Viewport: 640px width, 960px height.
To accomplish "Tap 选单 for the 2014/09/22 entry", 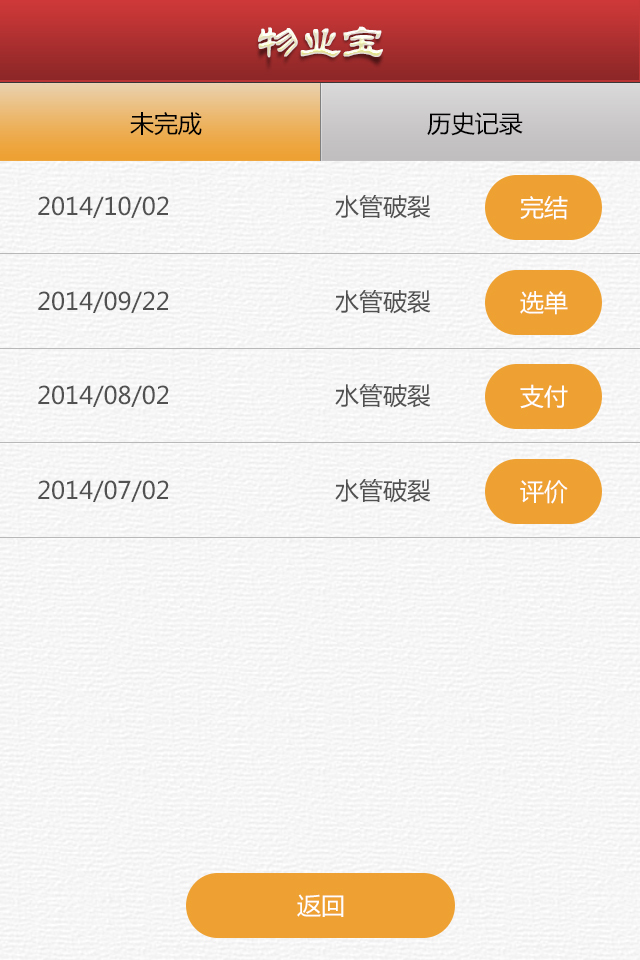I will click(x=543, y=302).
